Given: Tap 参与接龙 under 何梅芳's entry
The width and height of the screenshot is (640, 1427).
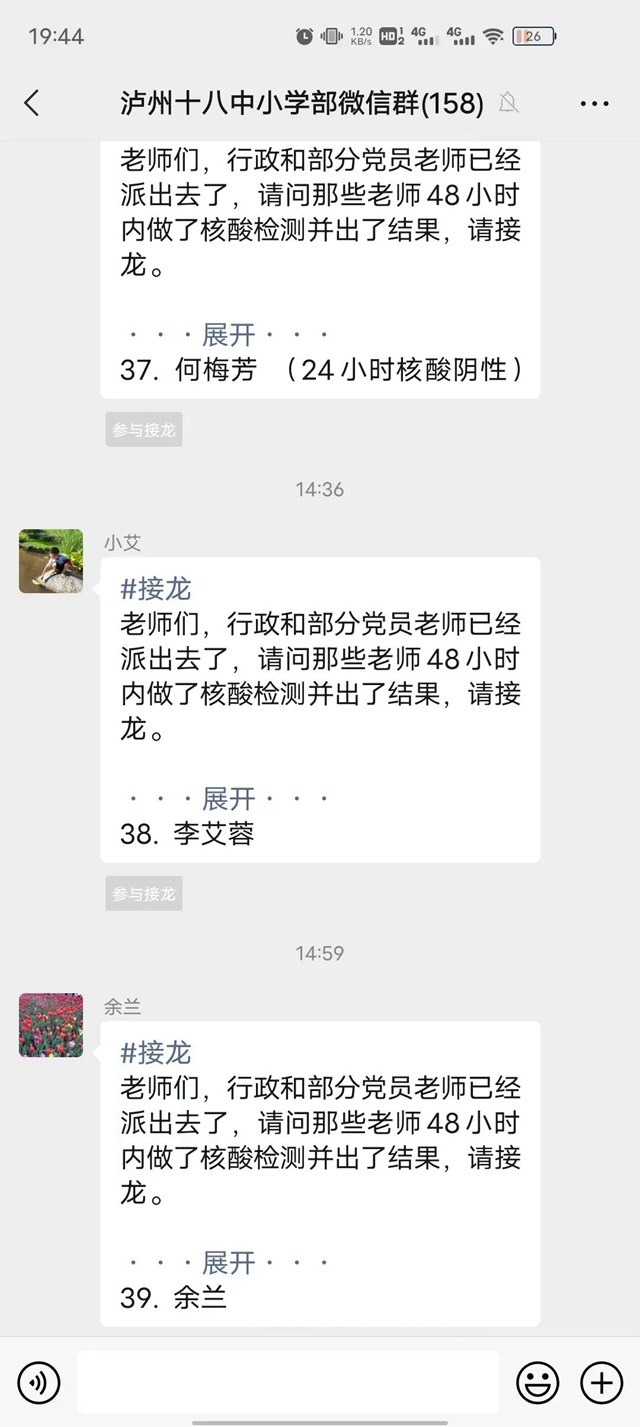Looking at the screenshot, I should 144,430.
